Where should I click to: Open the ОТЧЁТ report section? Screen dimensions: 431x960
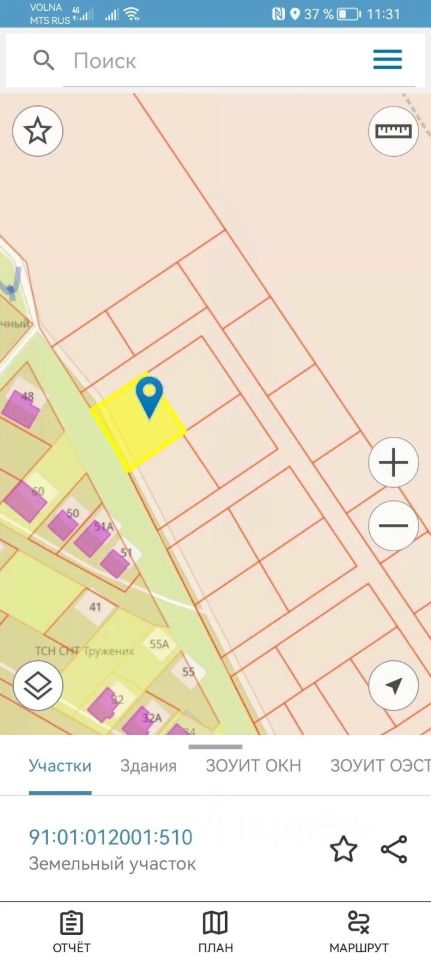pyautogui.click(x=72, y=931)
